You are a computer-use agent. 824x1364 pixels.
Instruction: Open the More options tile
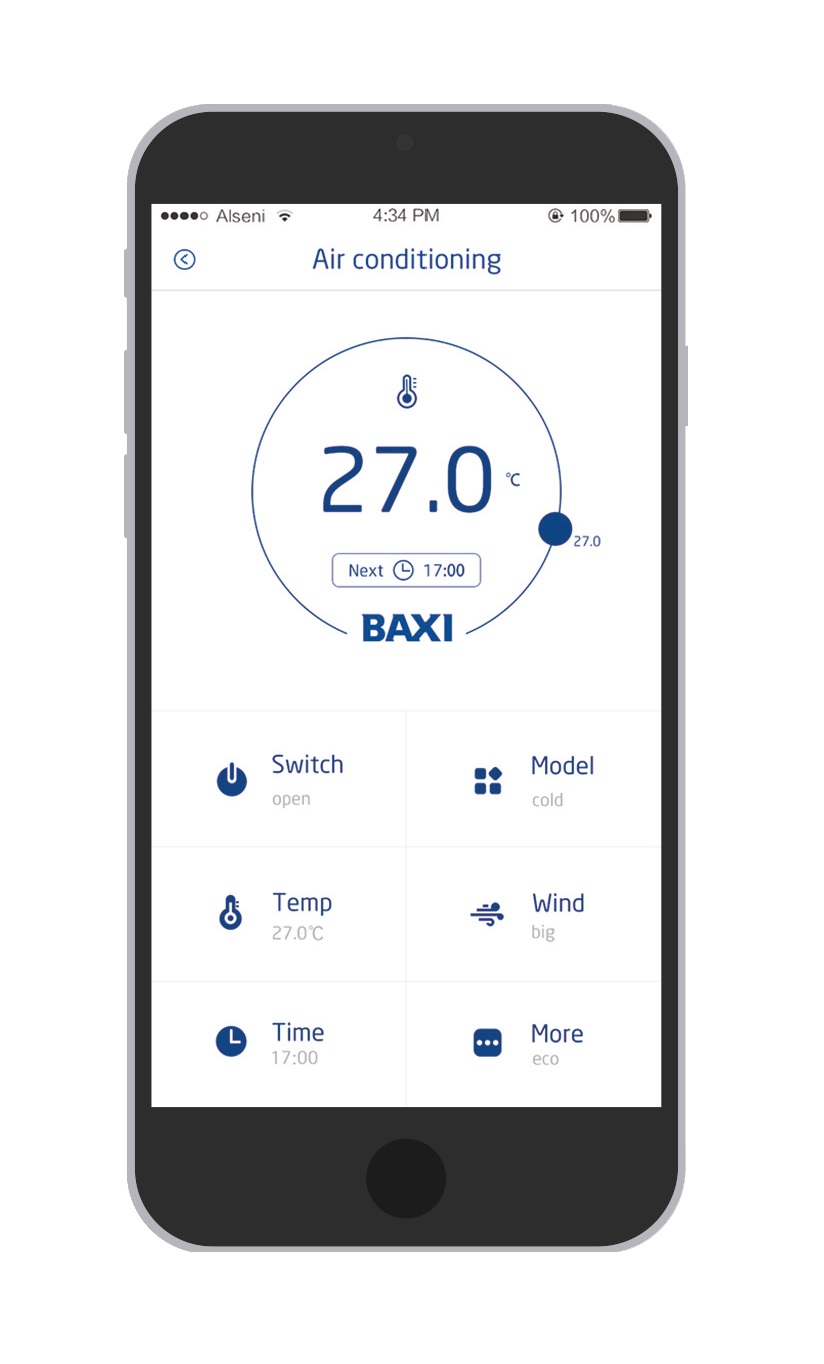534,1043
